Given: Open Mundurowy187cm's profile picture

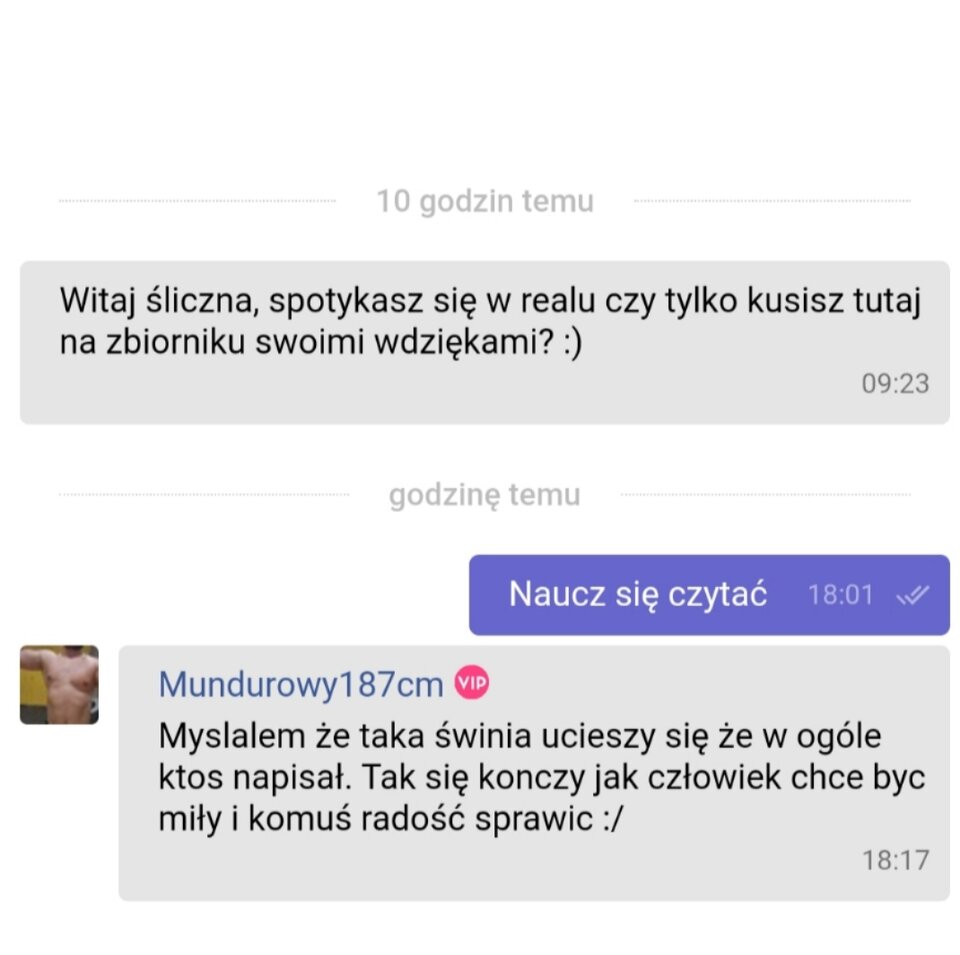Looking at the screenshot, I should 59,684.
